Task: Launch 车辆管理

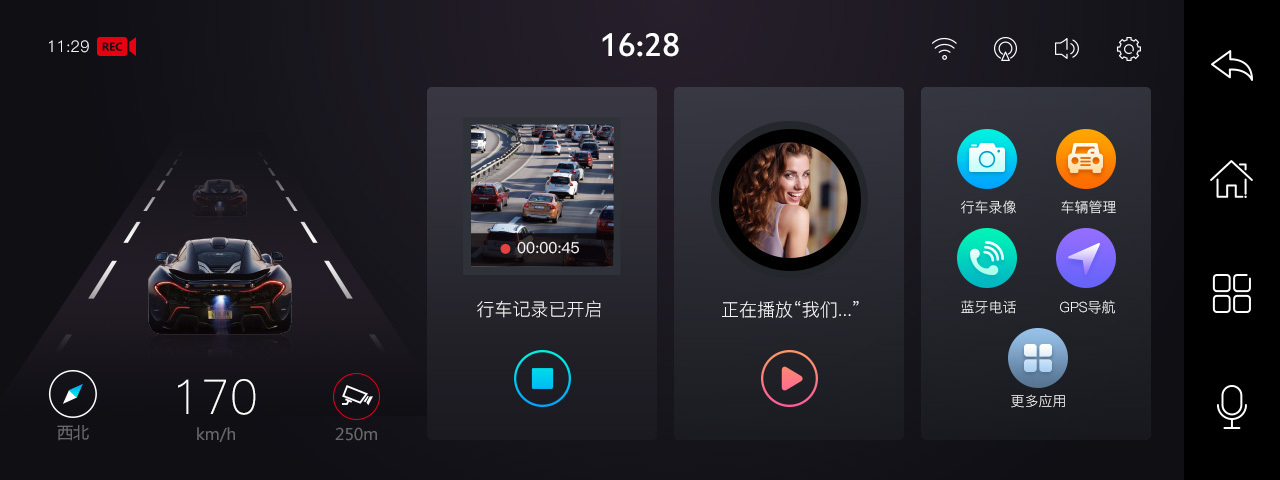Action: tap(1086, 159)
